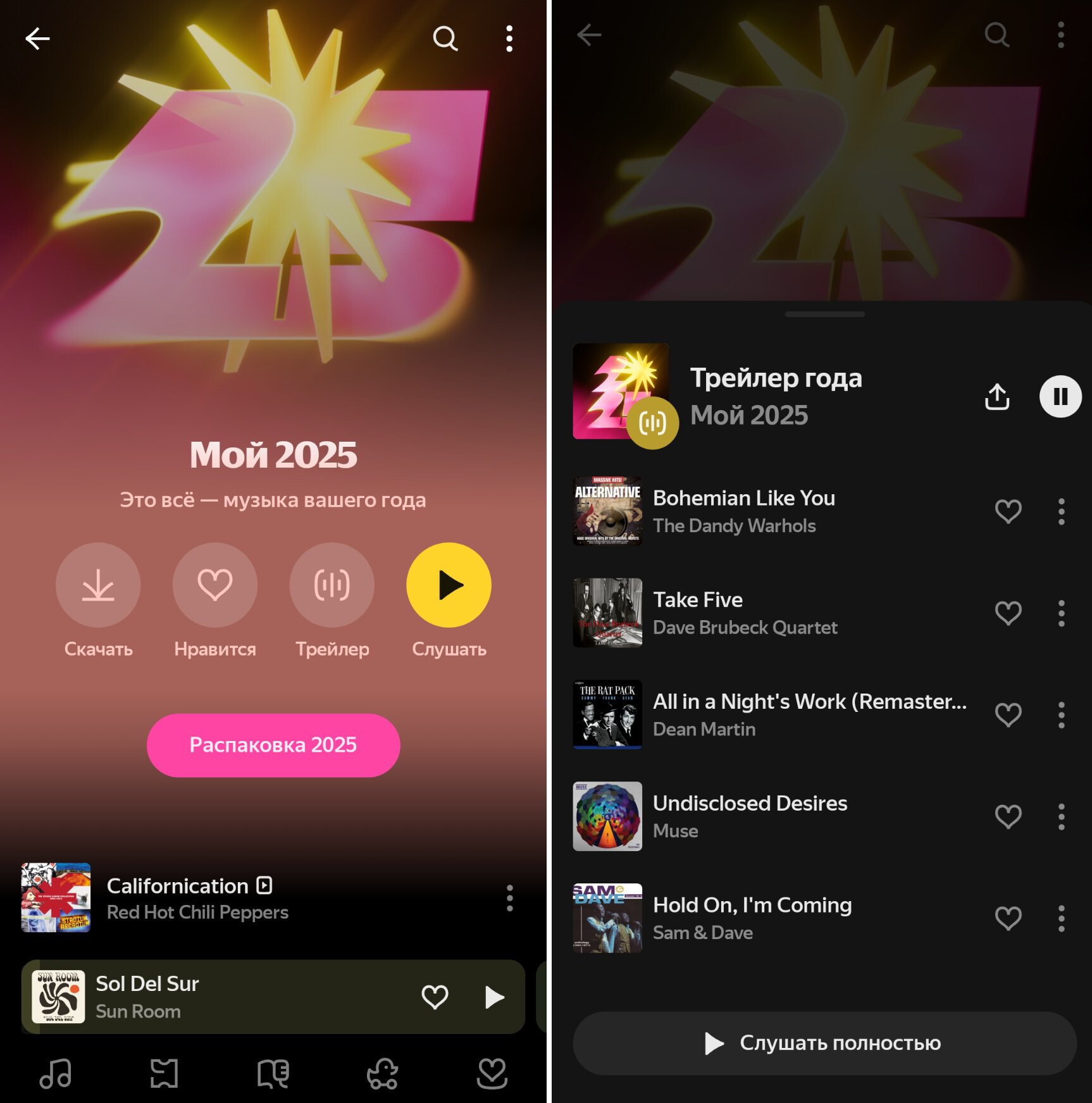Share the Трейлер года
This screenshot has width=1092, height=1103.
pyautogui.click(x=997, y=397)
